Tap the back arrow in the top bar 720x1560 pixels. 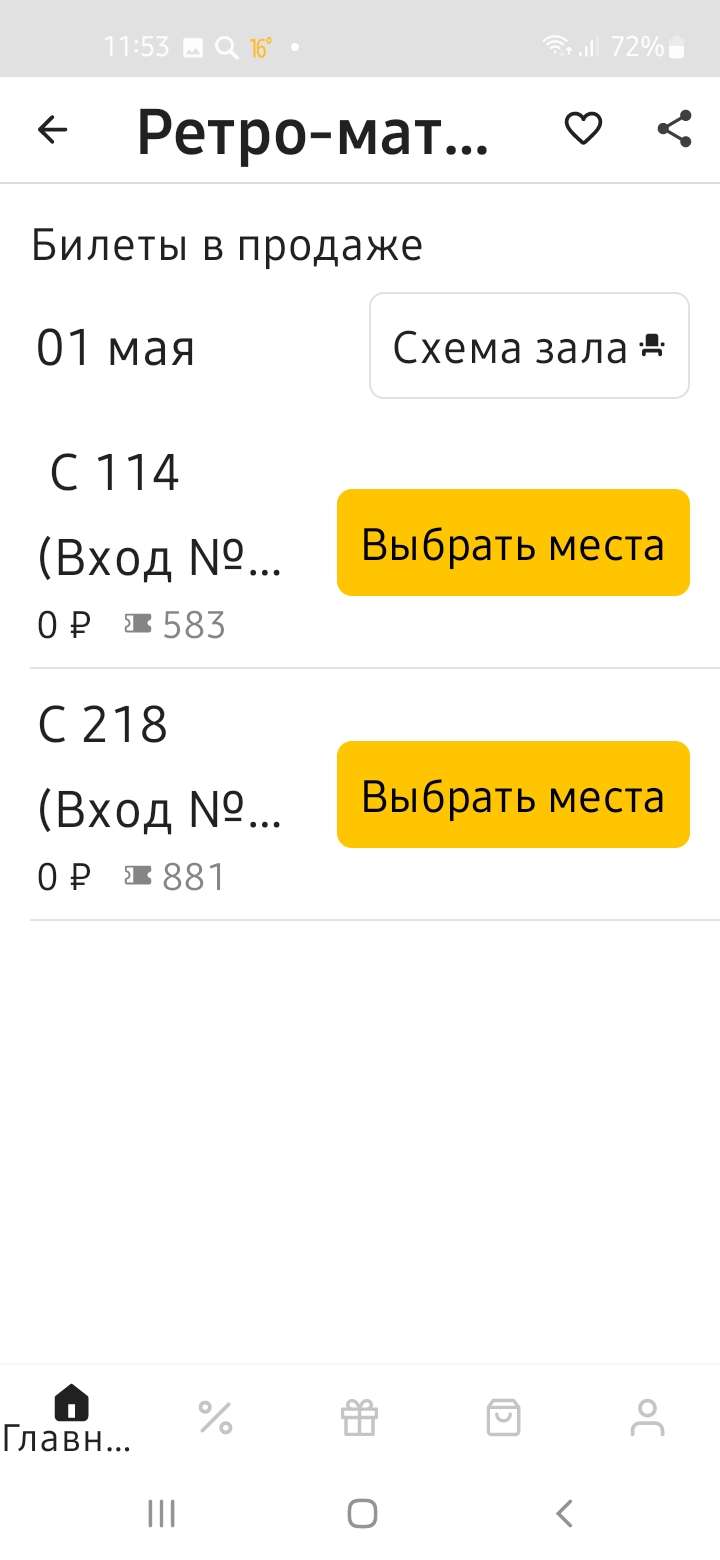click(52, 128)
